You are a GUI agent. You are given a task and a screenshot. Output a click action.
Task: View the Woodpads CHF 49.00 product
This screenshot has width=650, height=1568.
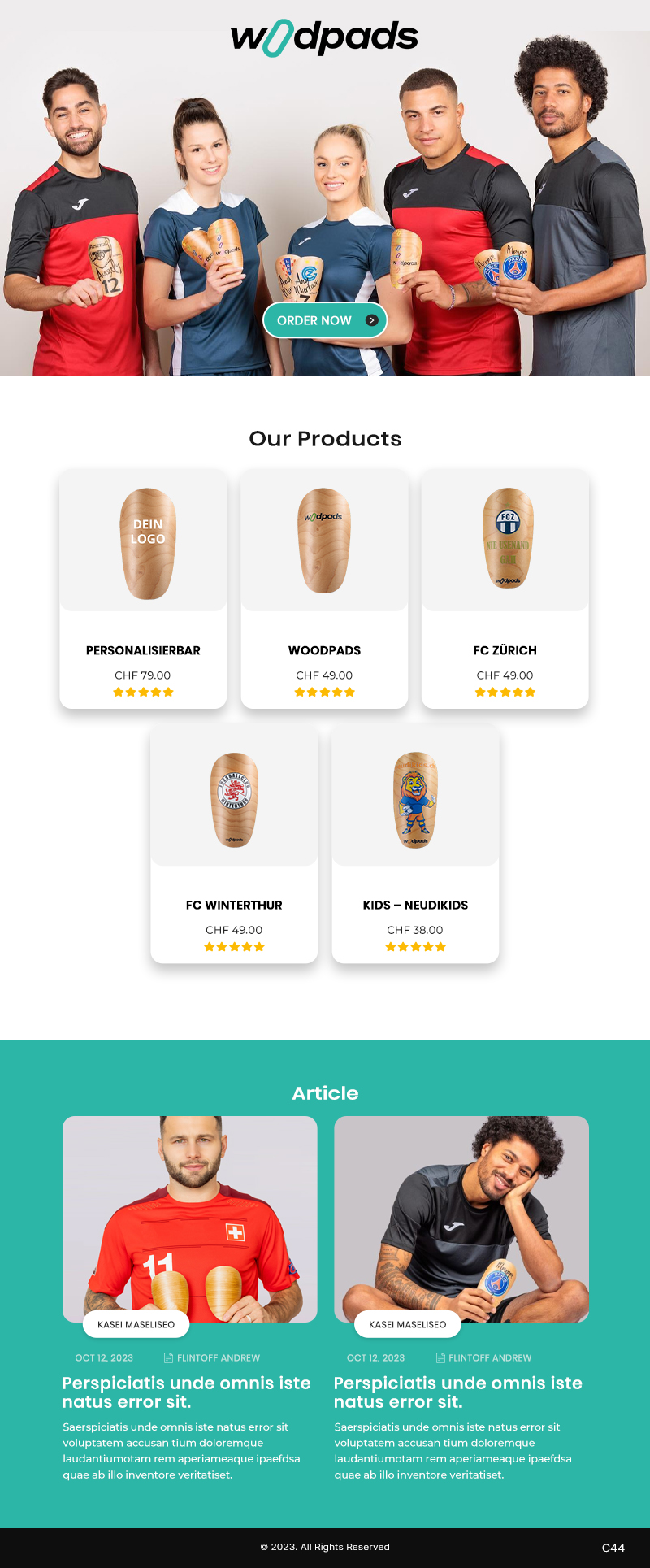click(324, 589)
